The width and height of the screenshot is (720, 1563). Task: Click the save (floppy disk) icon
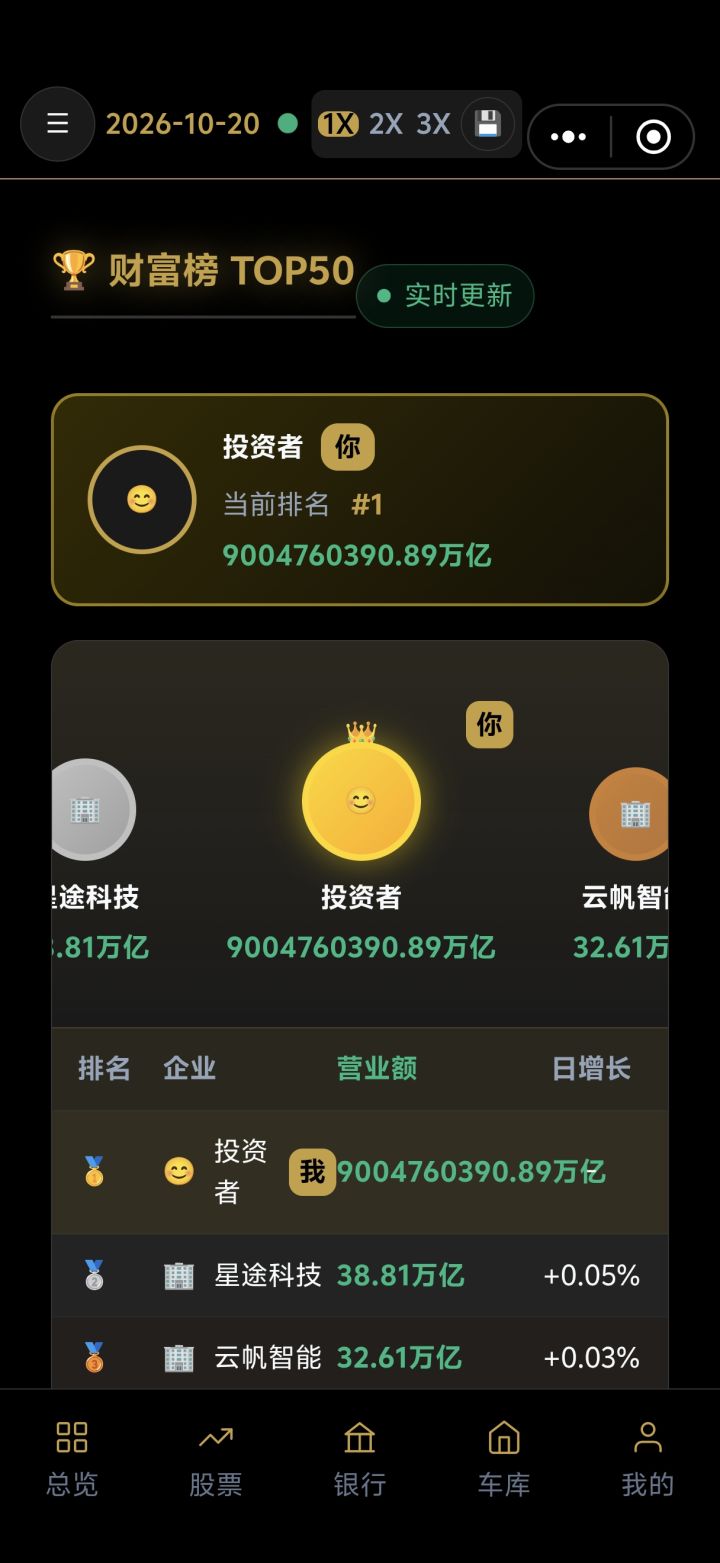489,124
